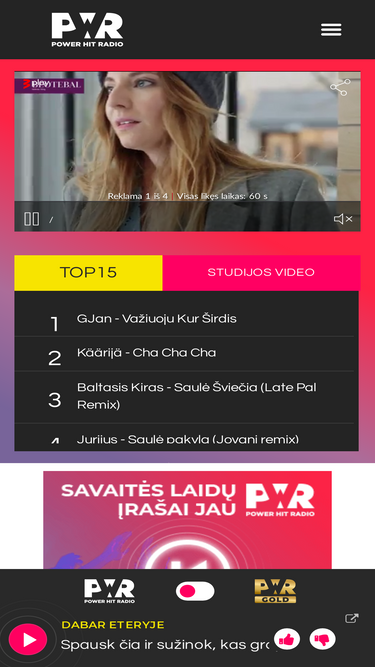Screen dimensions: 375x667
Task: Toggle the station switch to PWR Gold
Action: (195, 591)
